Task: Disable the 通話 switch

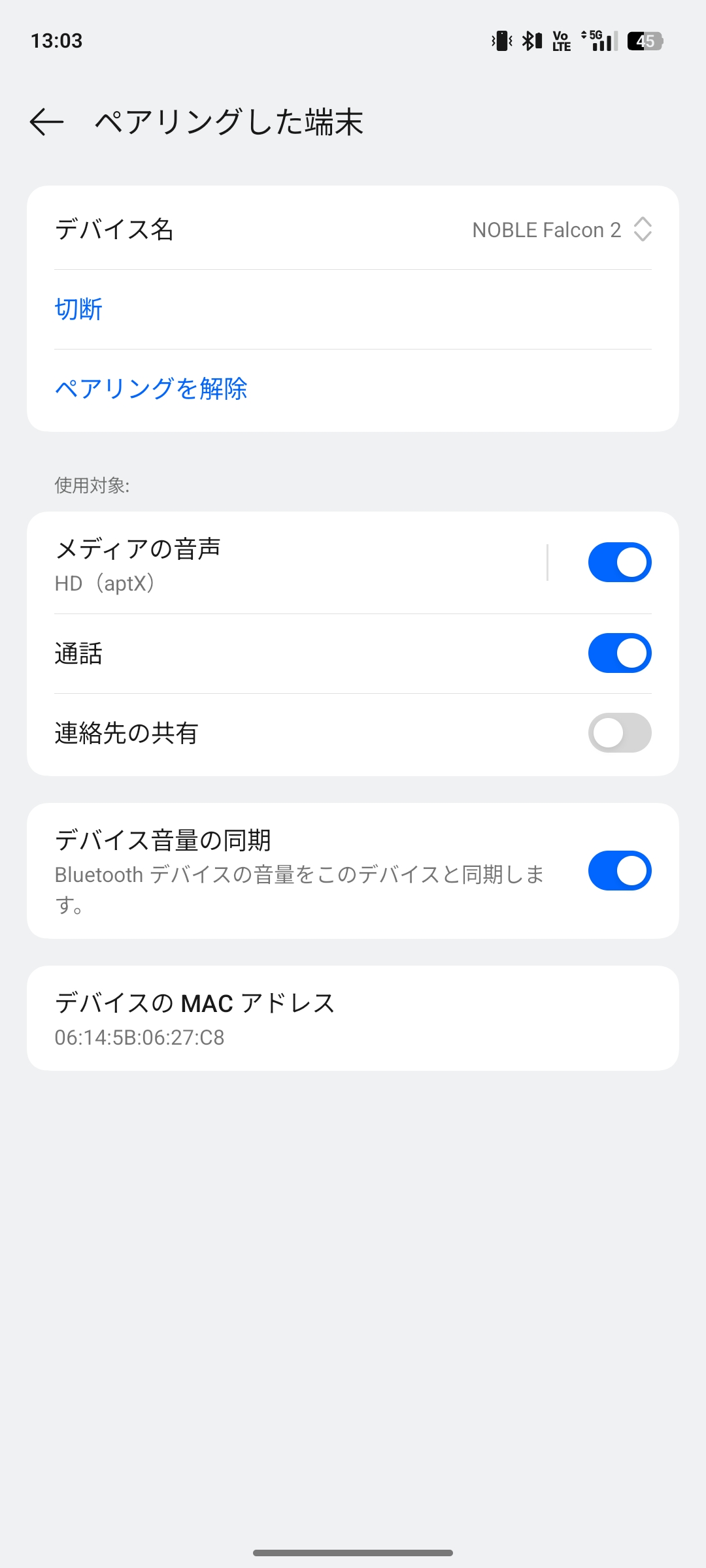Action: point(619,653)
